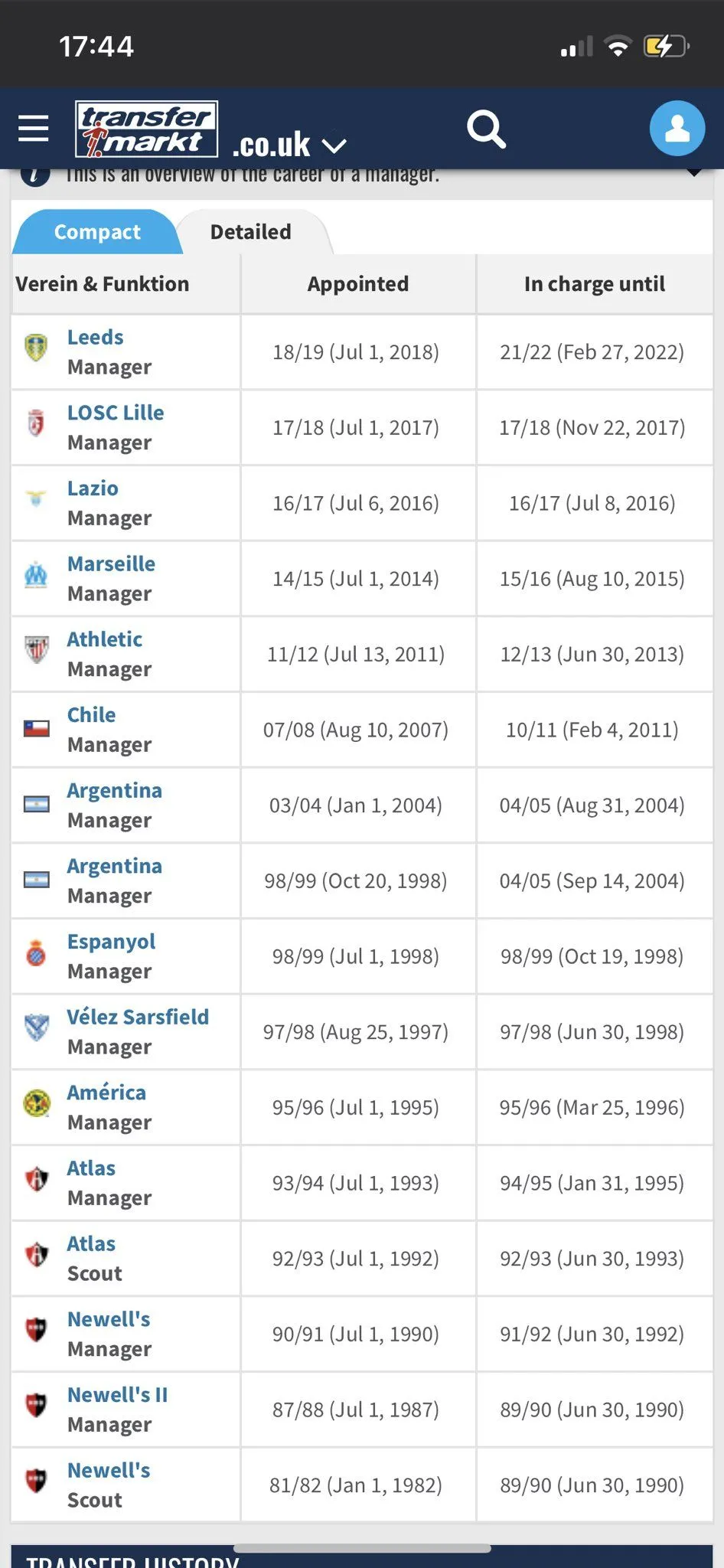Go to the Transfermarkt home logo
Screen dimensions: 724x1568
click(146, 129)
